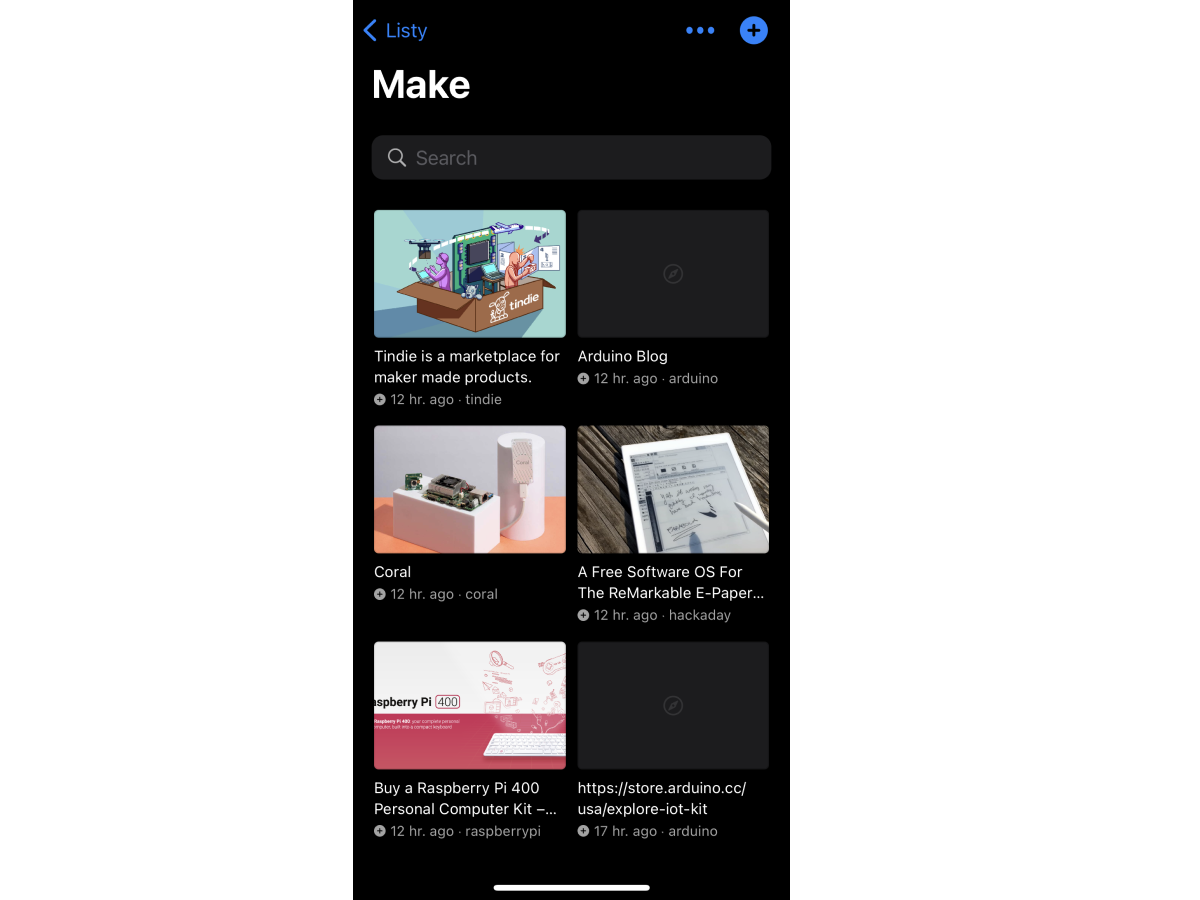1200x900 pixels.
Task: Open the Raspberry Pi 400 card
Action: (x=469, y=706)
